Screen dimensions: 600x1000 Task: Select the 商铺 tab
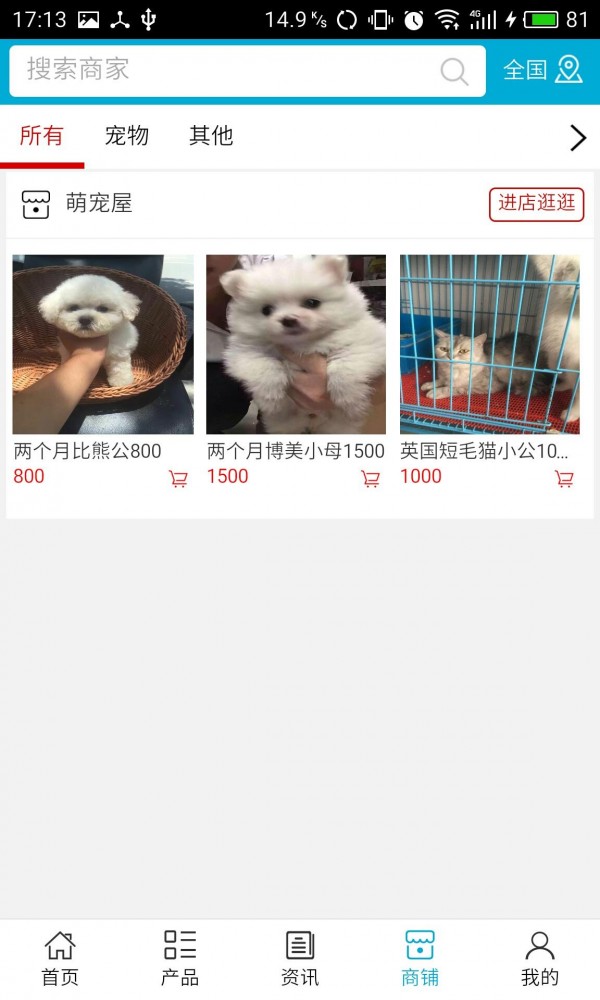pos(420,958)
